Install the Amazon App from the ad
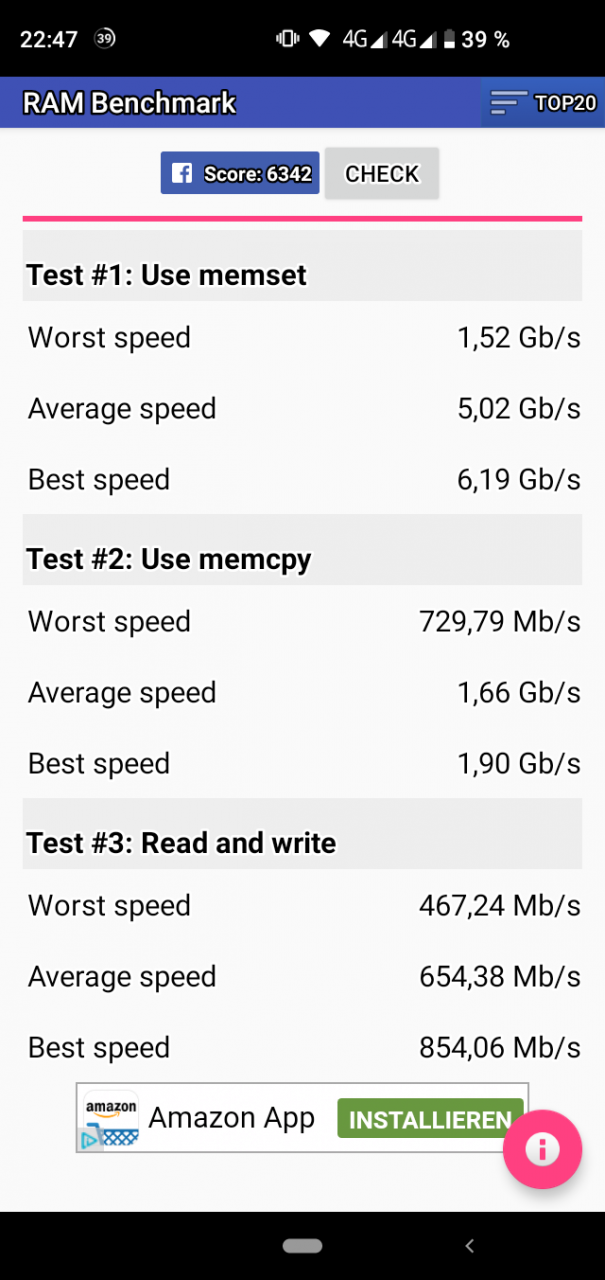The width and height of the screenshot is (605, 1280). pos(430,1119)
